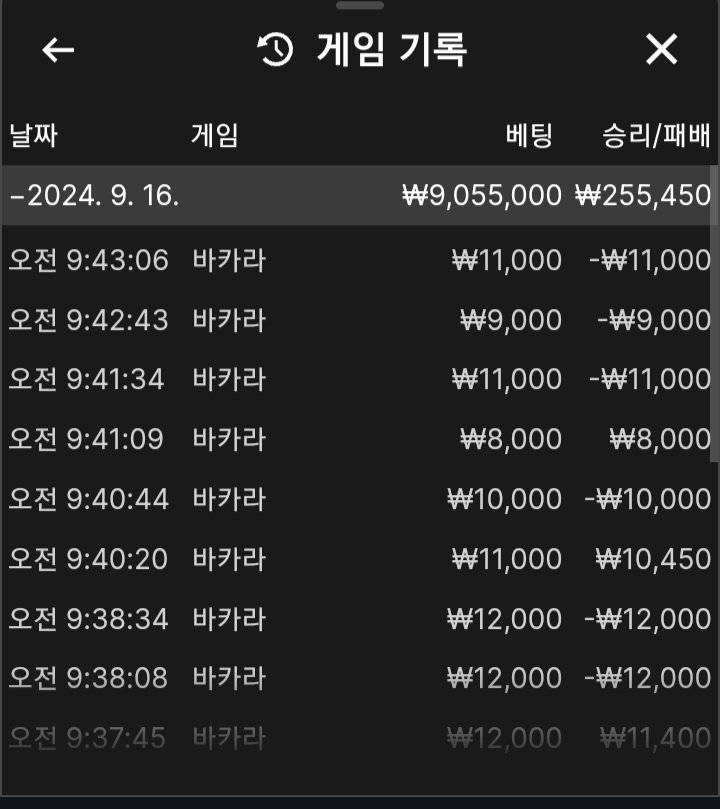This screenshot has width=720, height=809.
Task: Close the 게임 기록 panel
Action: [661, 49]
